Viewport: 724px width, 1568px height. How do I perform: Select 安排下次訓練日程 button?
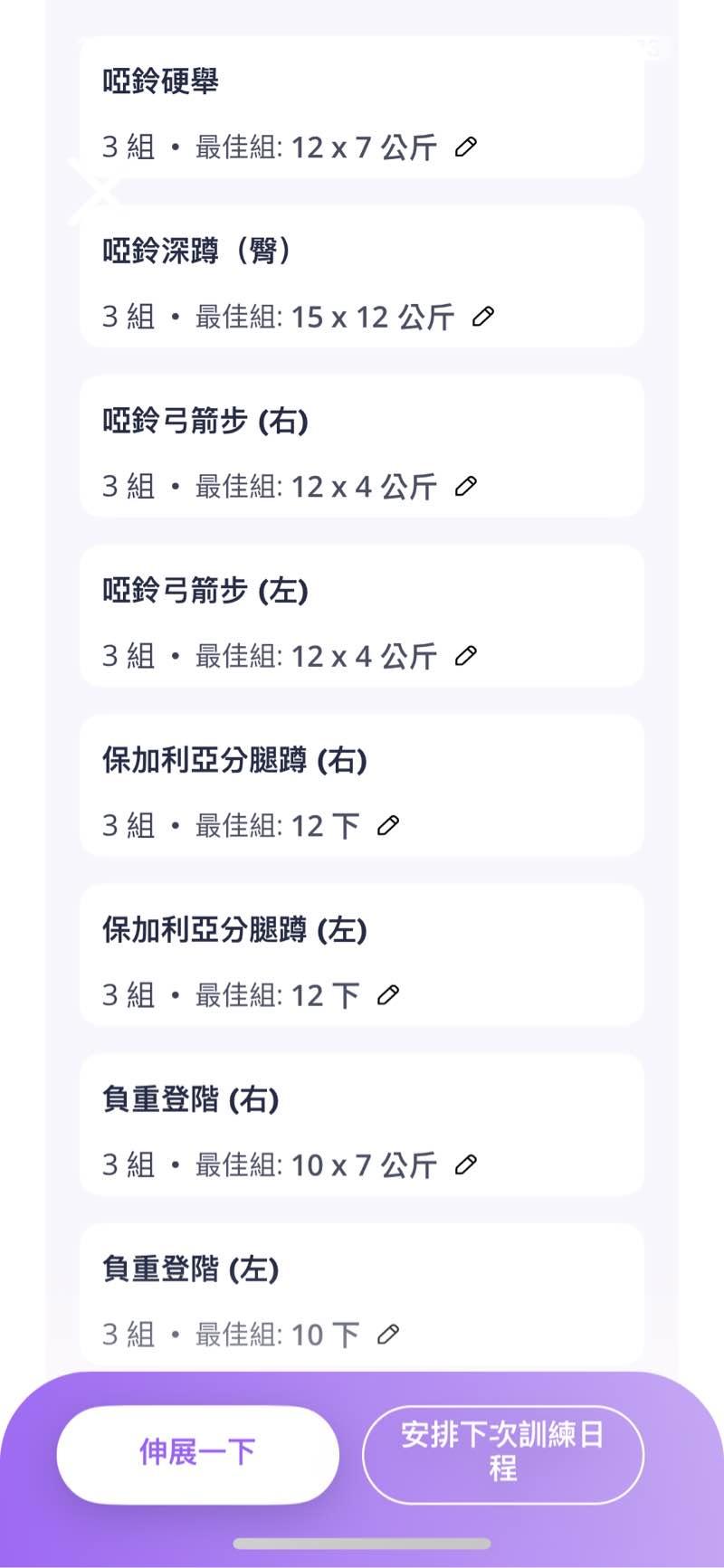coord(502,1452)
